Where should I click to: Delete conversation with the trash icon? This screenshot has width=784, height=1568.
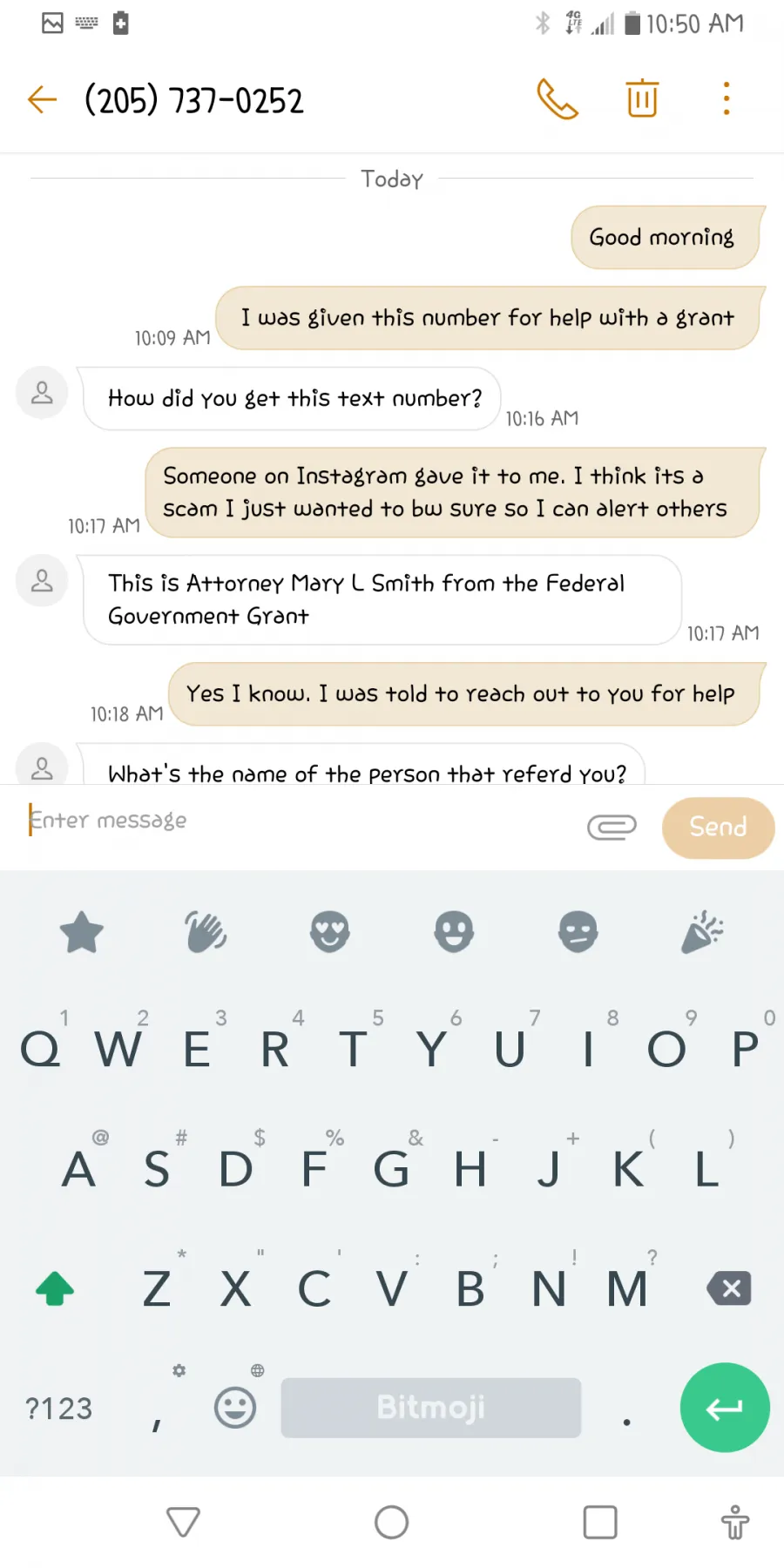(x=642, y=98)
